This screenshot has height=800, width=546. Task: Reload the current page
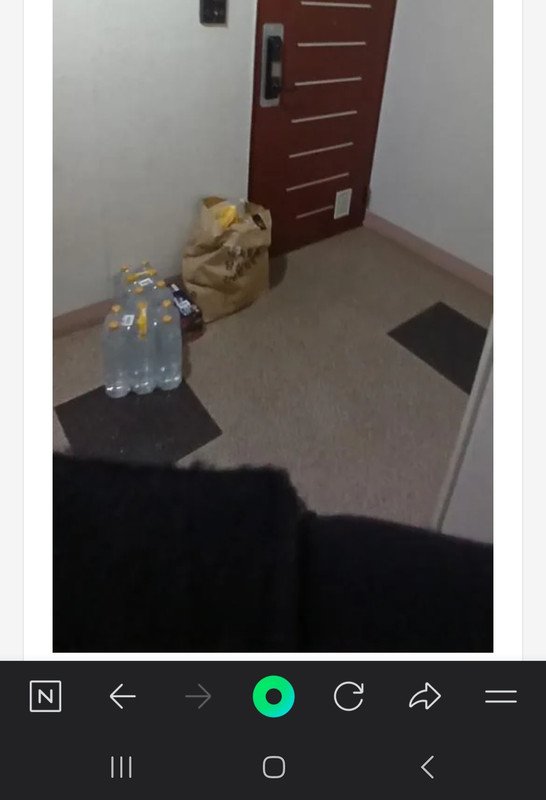(349, 696)
